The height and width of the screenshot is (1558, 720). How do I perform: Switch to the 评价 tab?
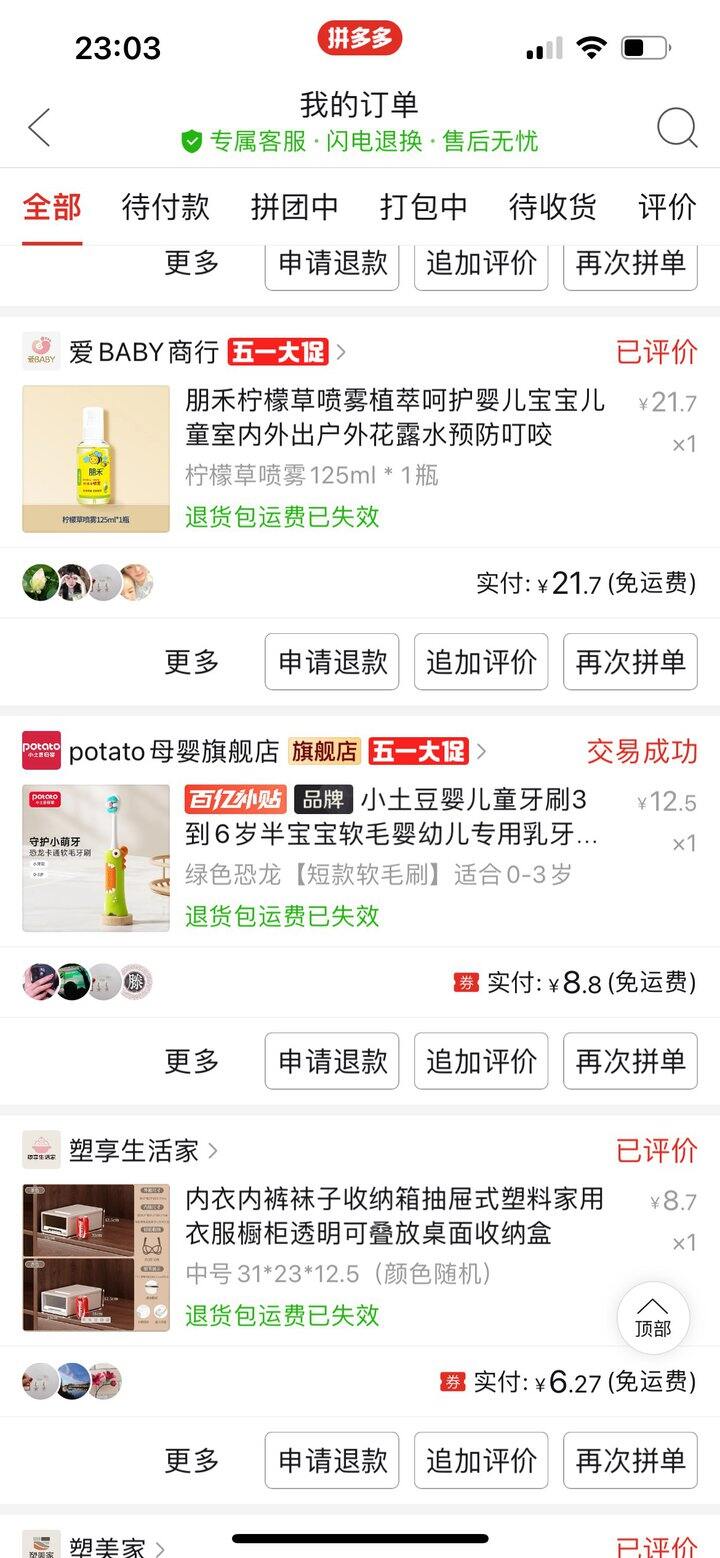point(666,207)
